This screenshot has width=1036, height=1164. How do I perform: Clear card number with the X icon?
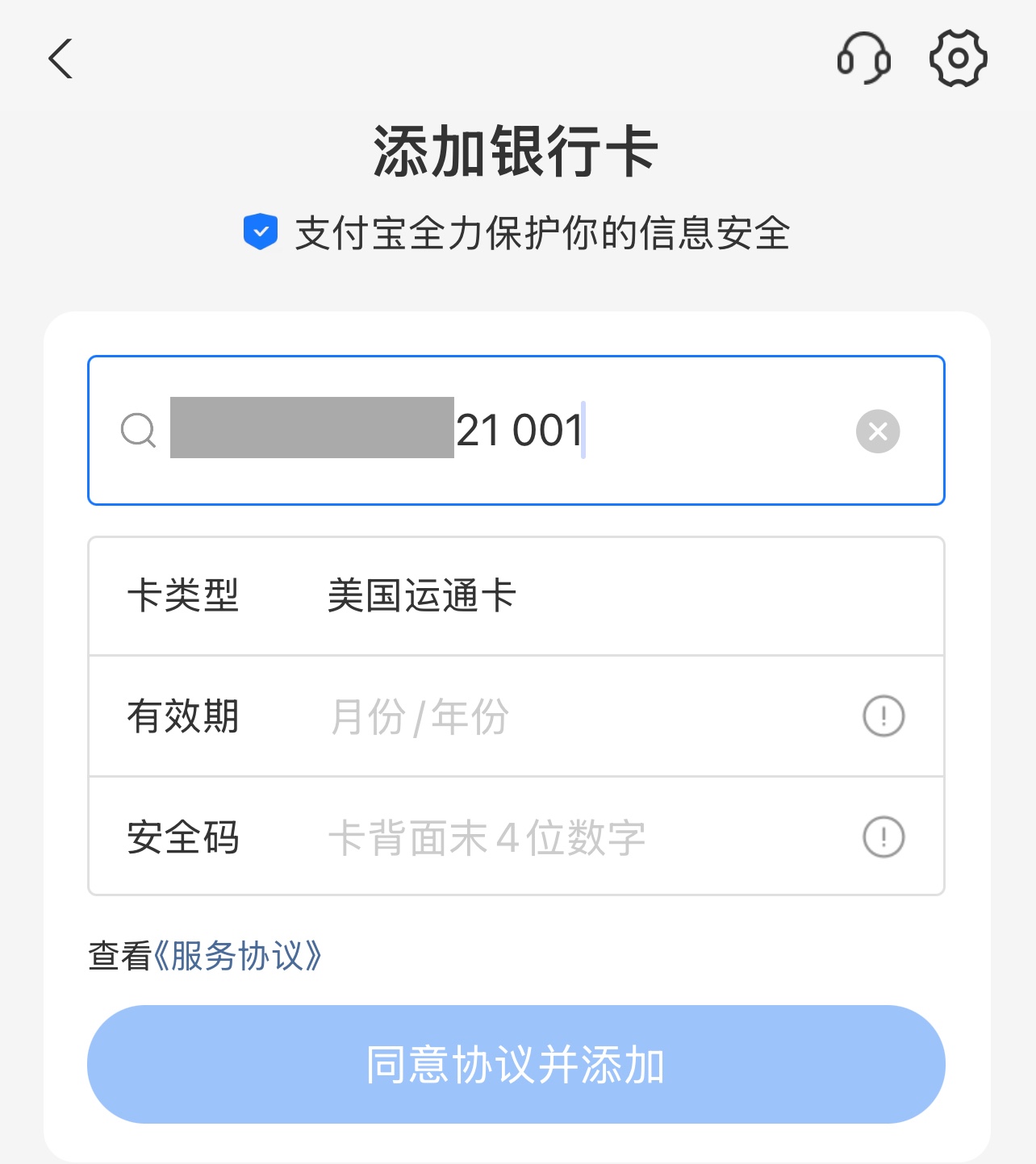(x=877, y=432)
